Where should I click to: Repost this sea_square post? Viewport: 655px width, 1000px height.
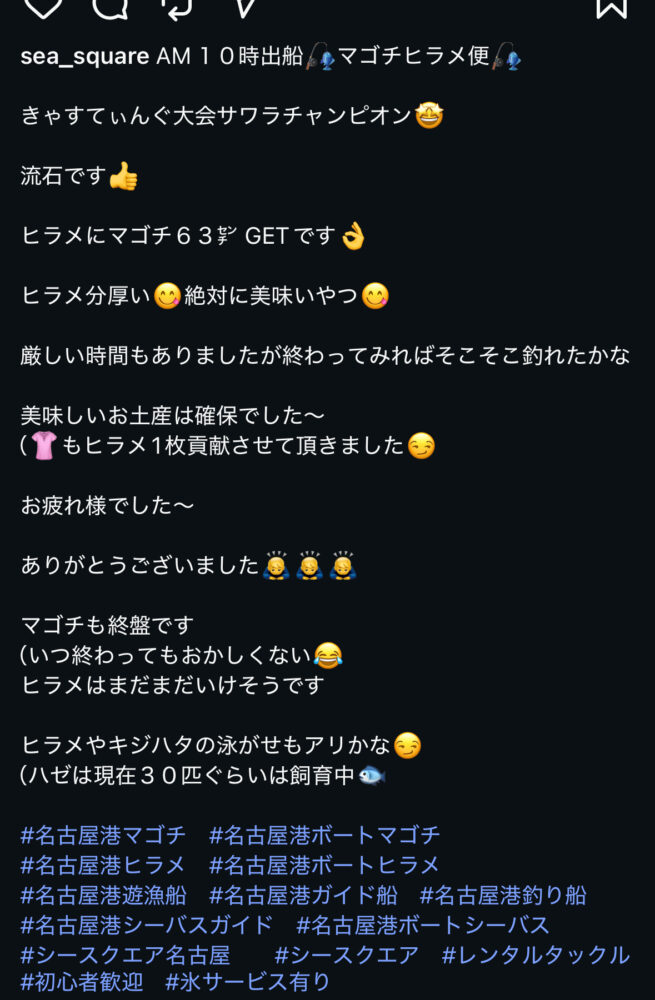click(x=176, y=6)
